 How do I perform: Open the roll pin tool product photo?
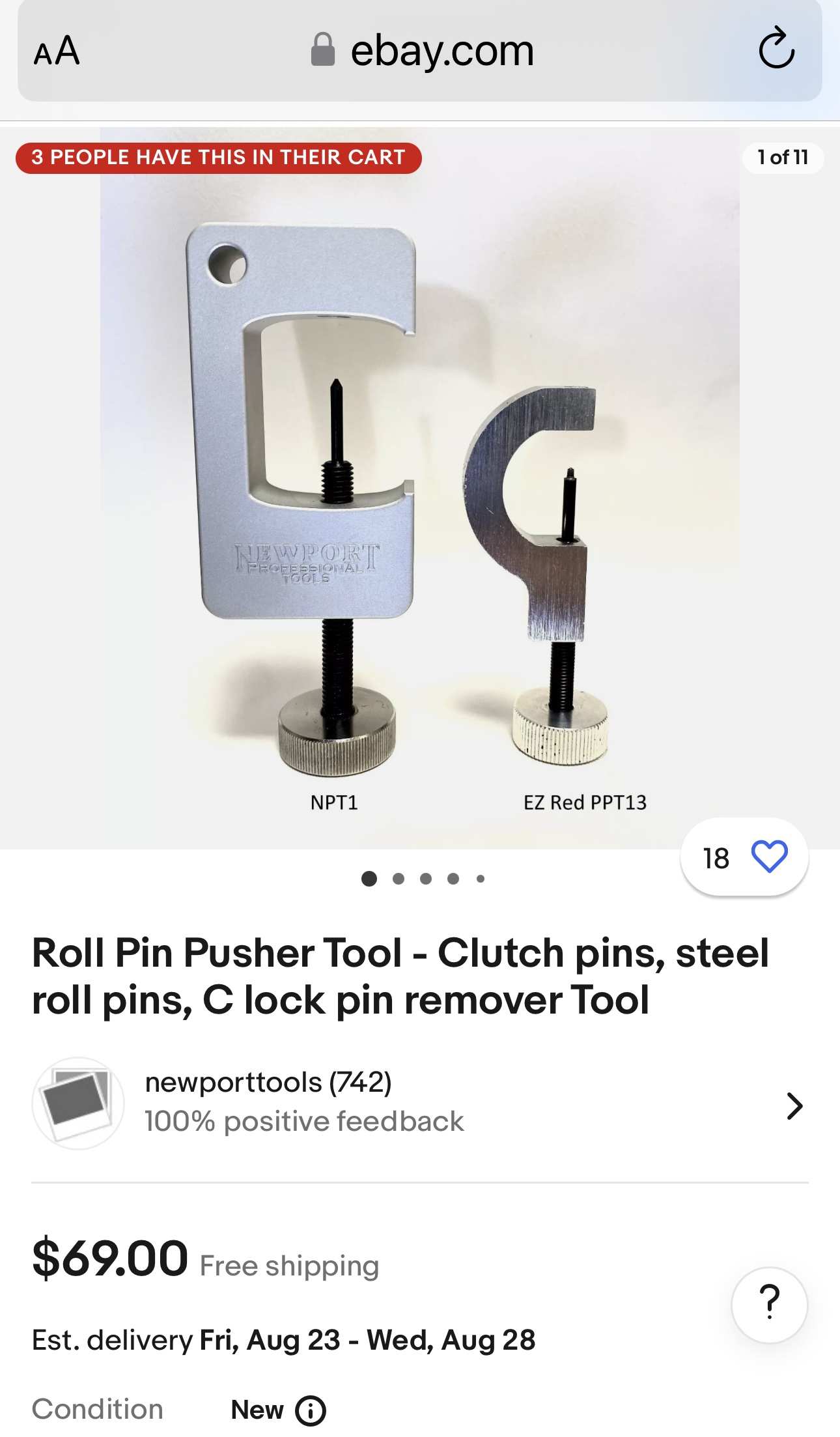pyautogui.click(x=419, y=495)
